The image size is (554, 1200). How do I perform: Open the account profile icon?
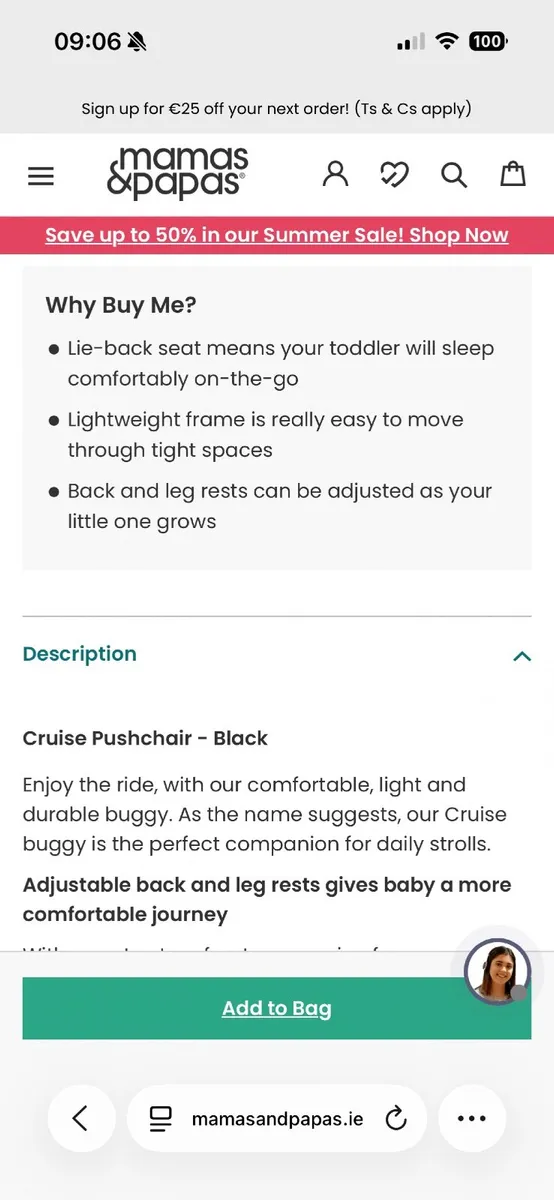pyautogui.click(x=336, y=174)
